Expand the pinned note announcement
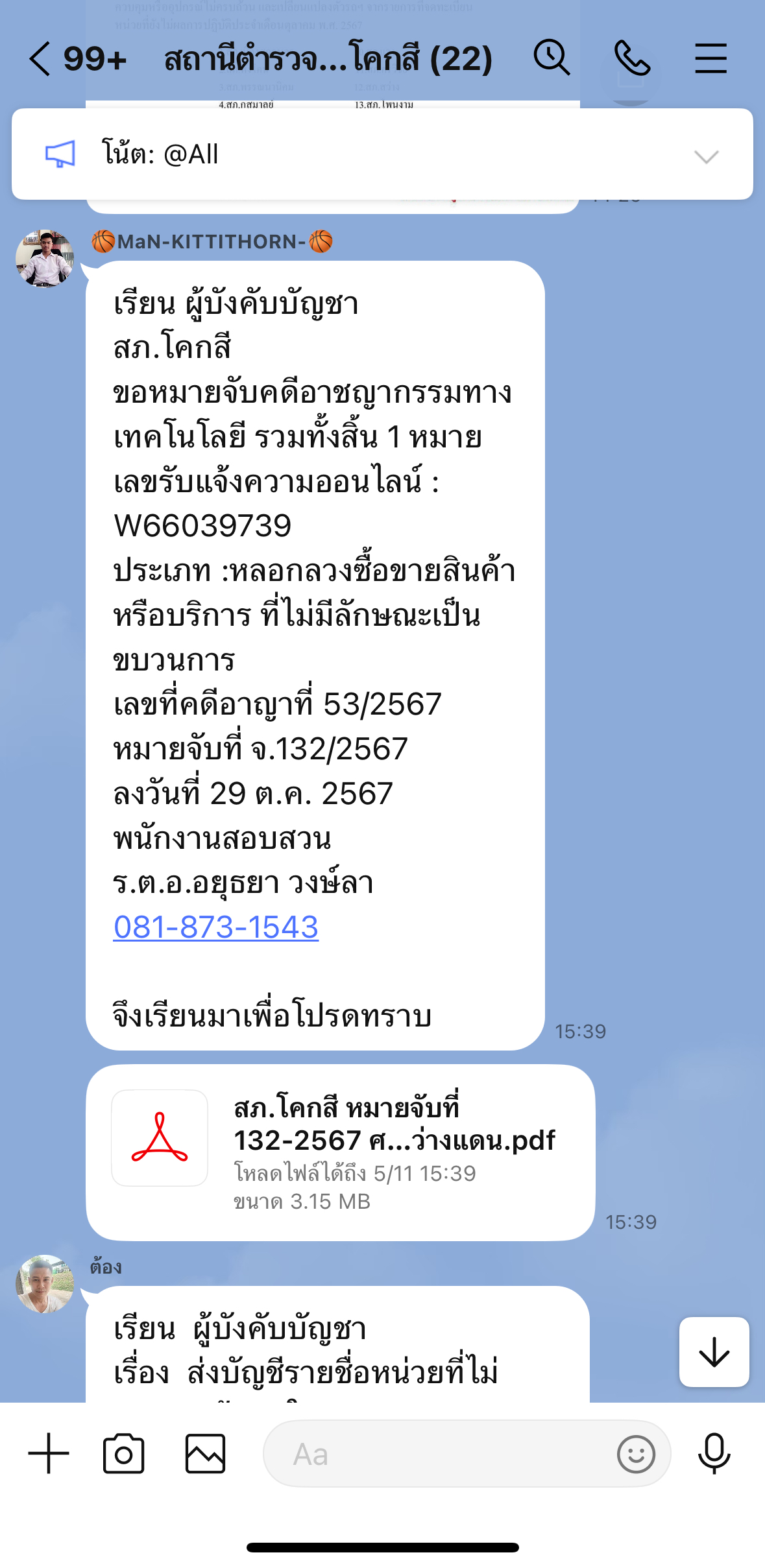This screenshot has width=765, height=1568. 706,156
